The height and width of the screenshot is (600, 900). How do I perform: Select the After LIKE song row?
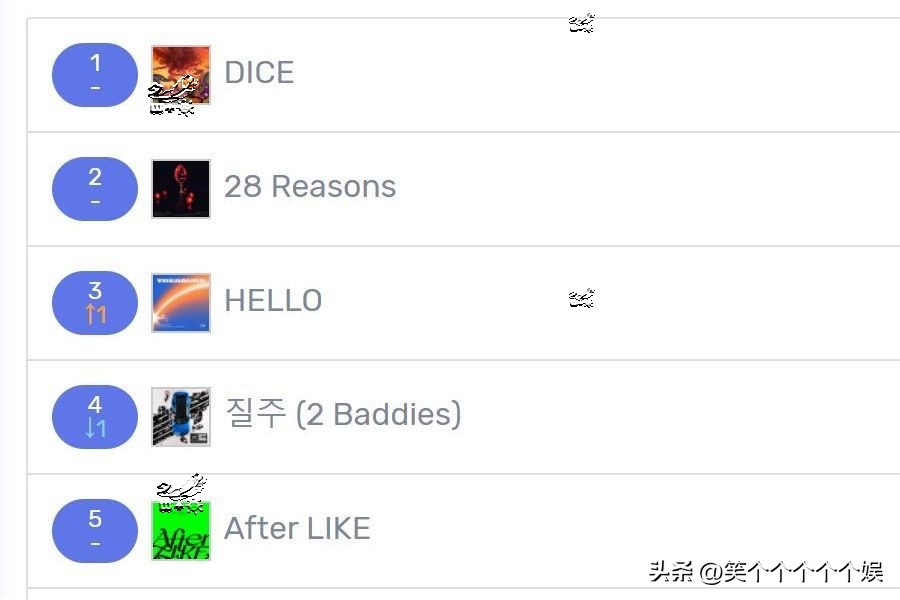tap(297, 529)
